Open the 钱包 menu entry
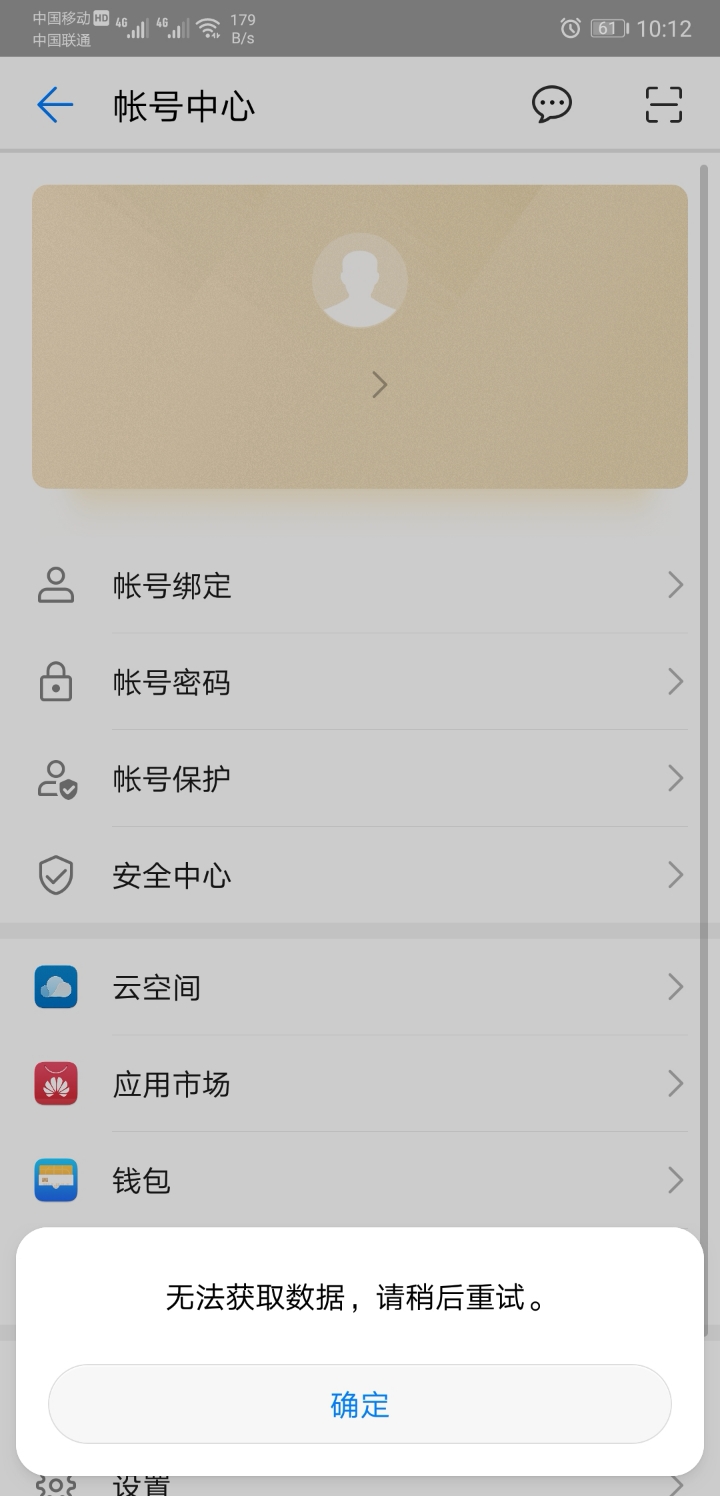Screen dimensions: 720x1496 click(x=360, y=1180)
